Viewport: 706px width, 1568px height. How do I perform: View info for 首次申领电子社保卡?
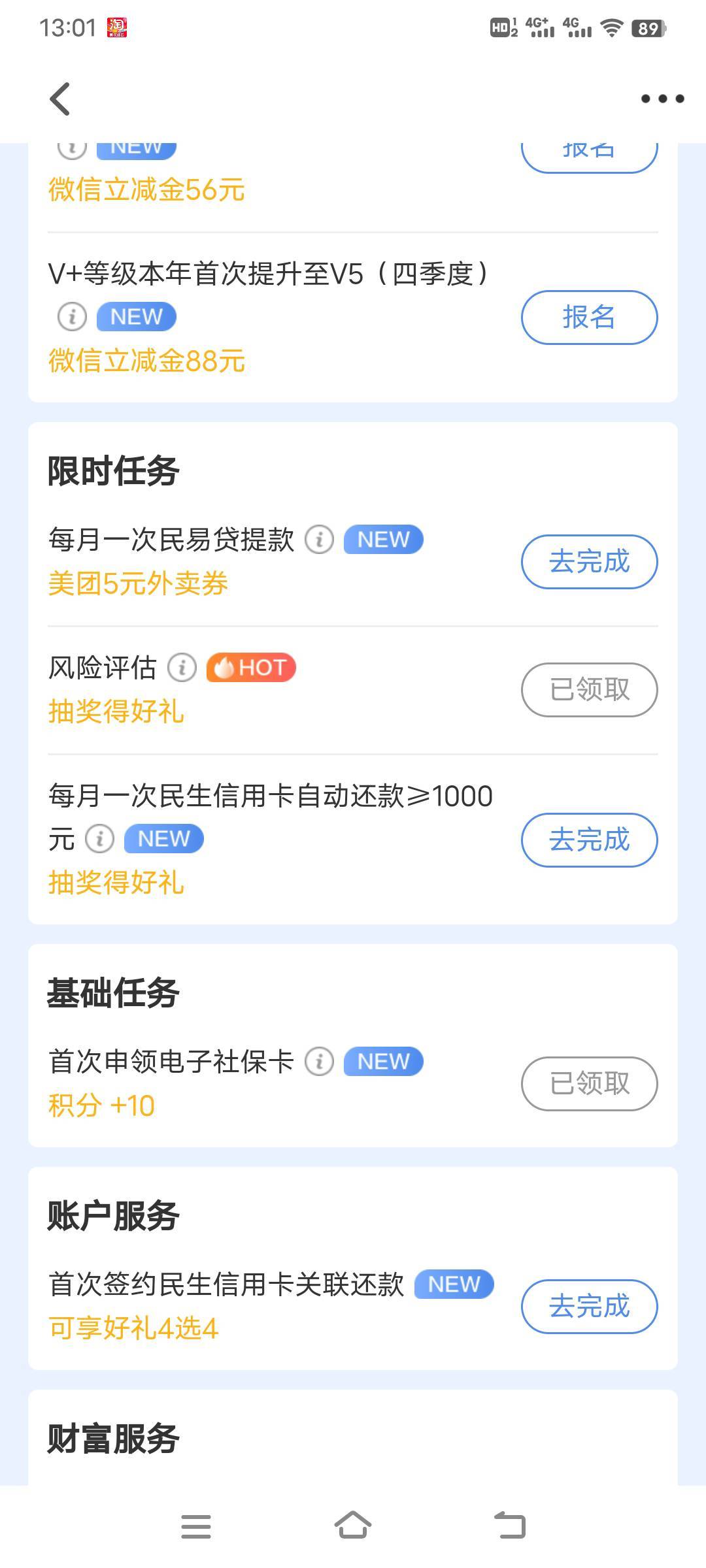(x=320, y=1062)
